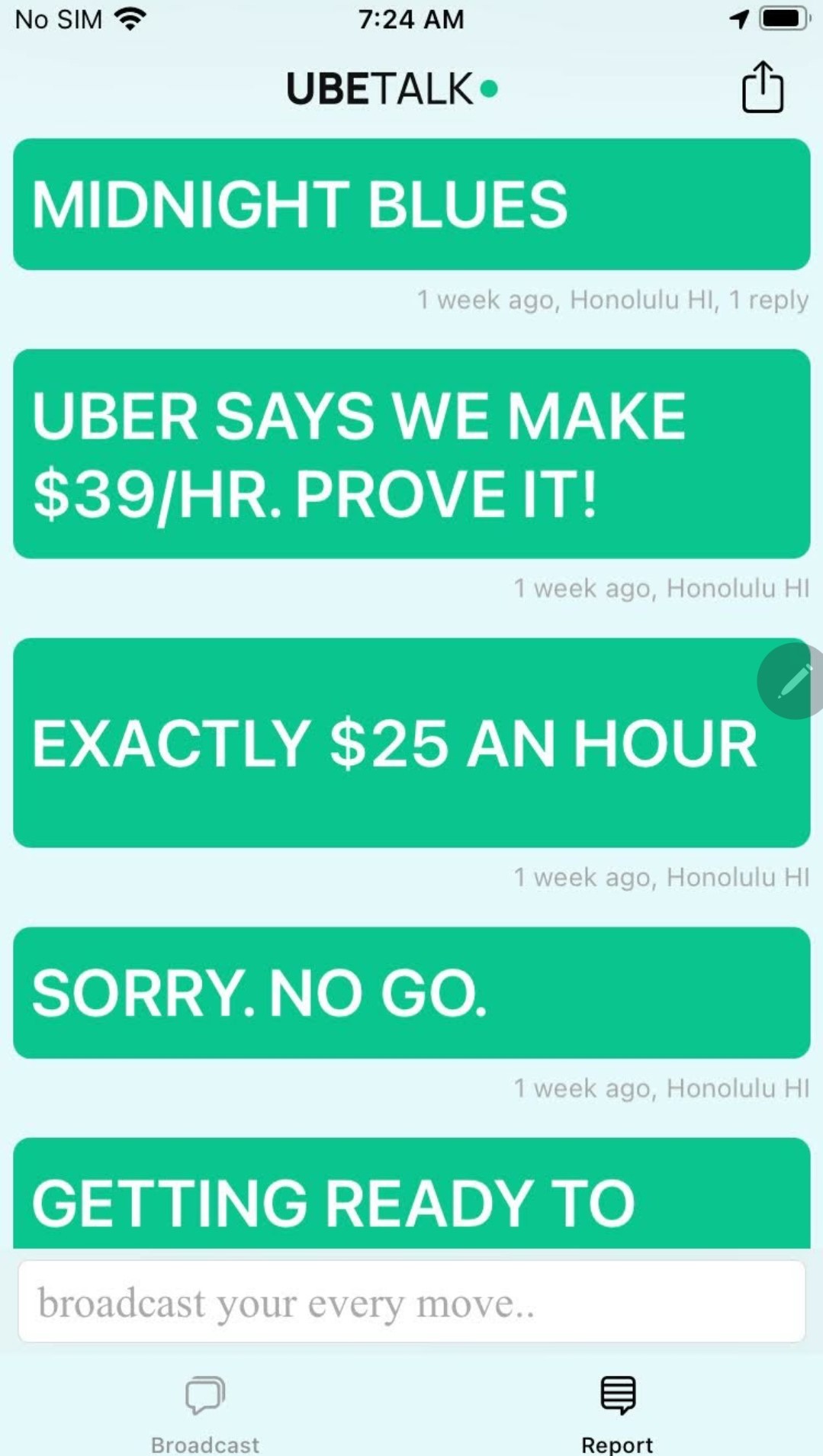
Task: Open the UBER SAYS WE MAKE $39/HR post
Action: 411,454
